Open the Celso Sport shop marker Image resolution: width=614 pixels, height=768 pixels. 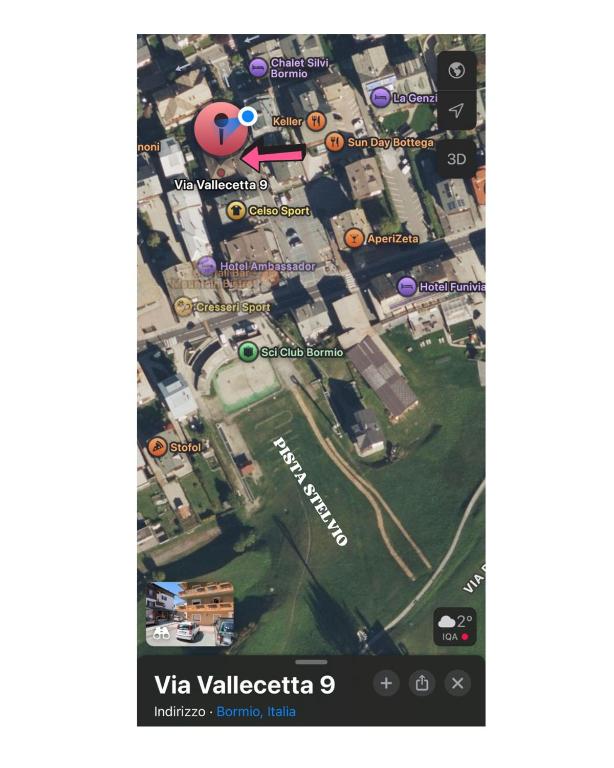point(236,211)
